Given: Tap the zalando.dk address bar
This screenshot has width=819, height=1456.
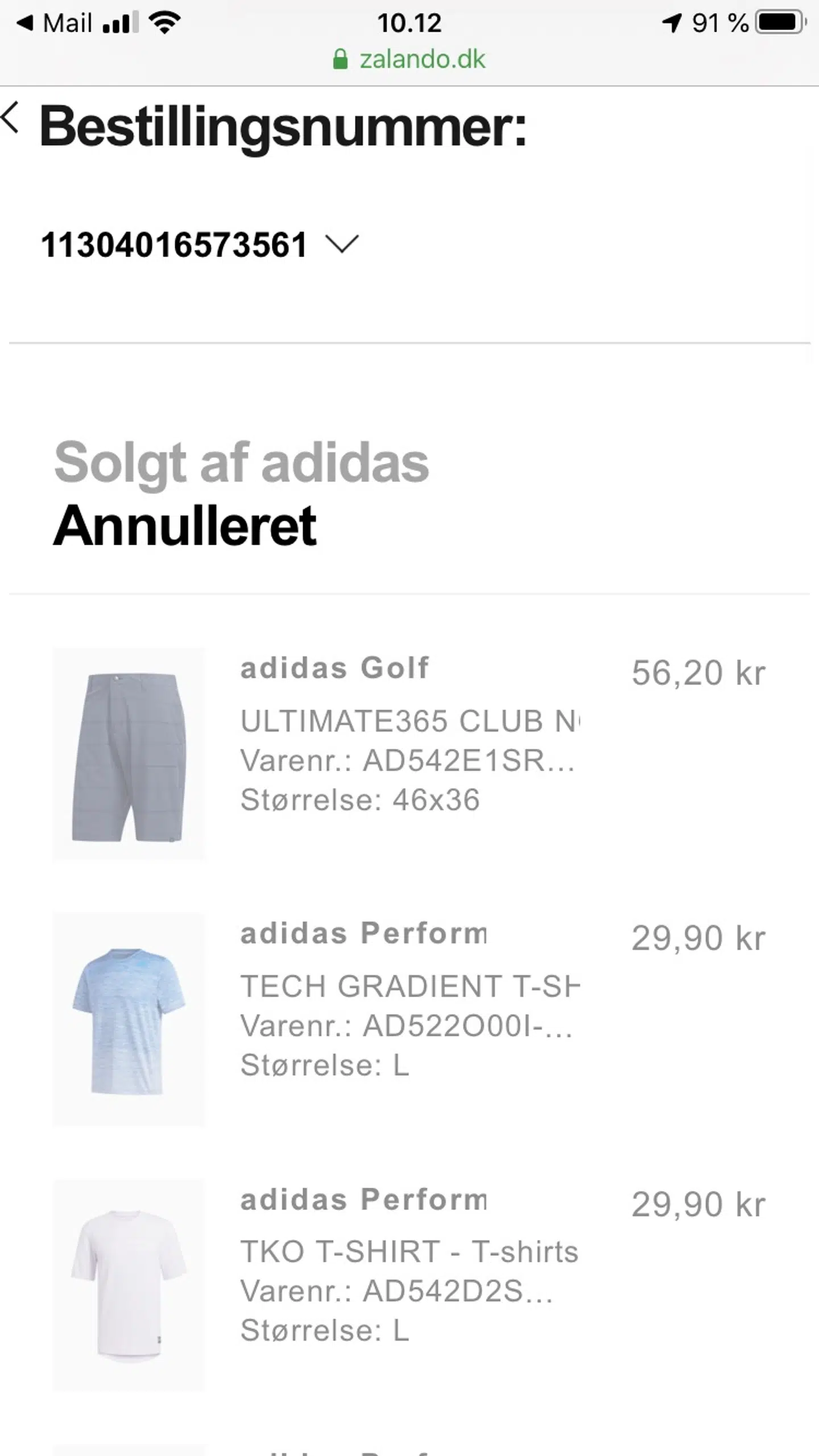Looking at the screenshot, I should pos(409,59).
